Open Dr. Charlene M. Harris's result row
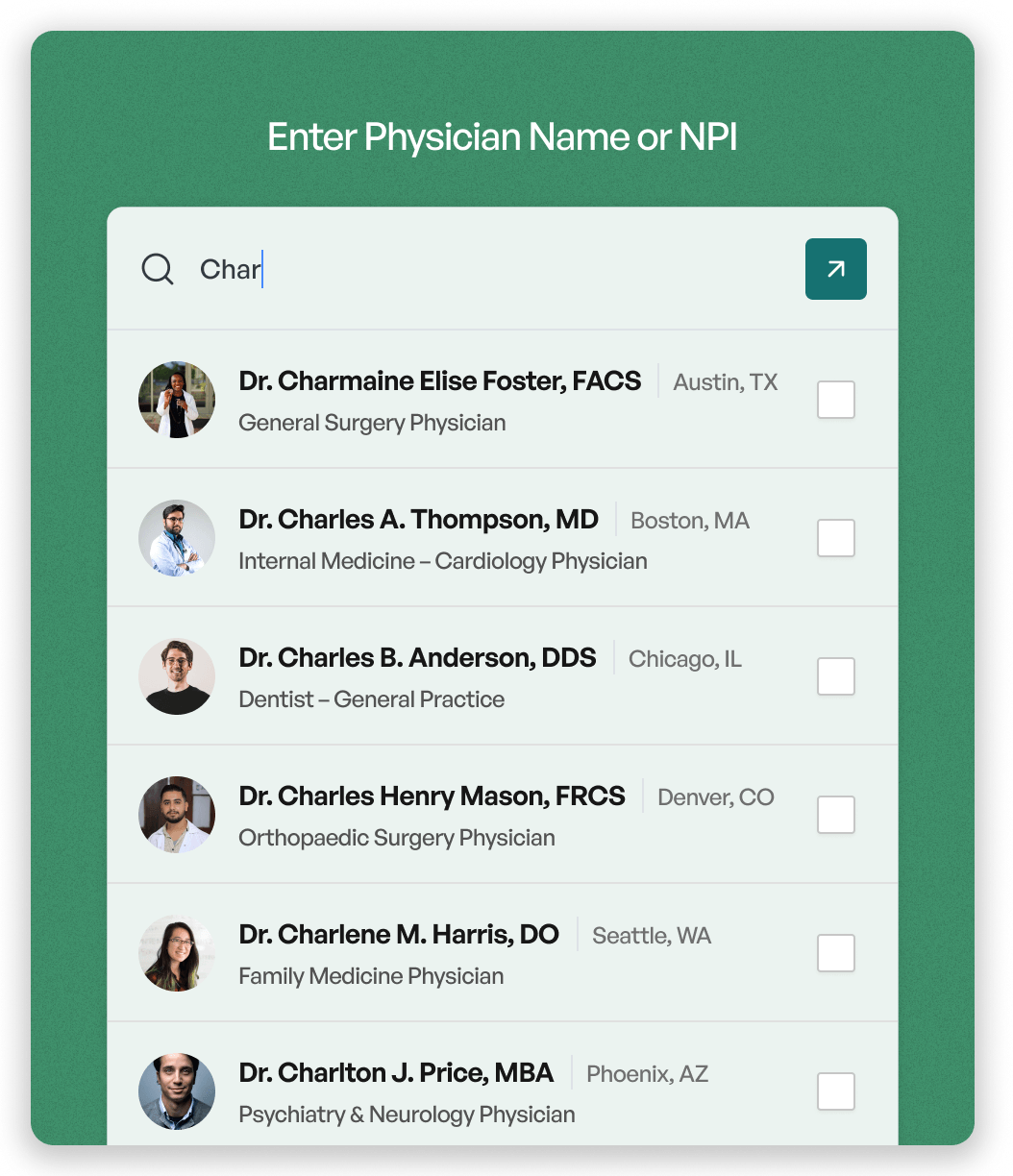 coord(399,936)
